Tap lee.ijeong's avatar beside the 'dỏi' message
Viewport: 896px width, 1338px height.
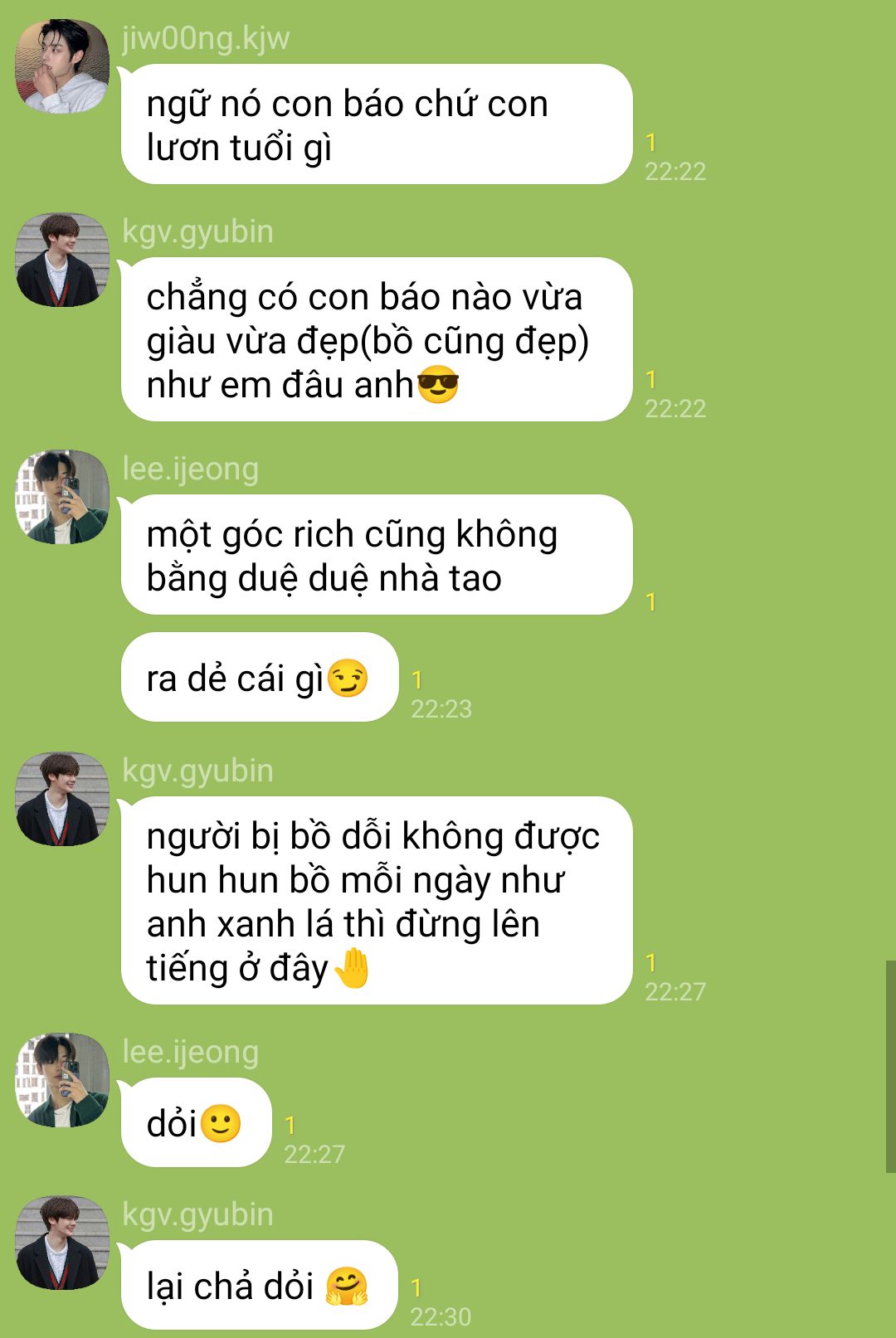(x=62, y=1080)
